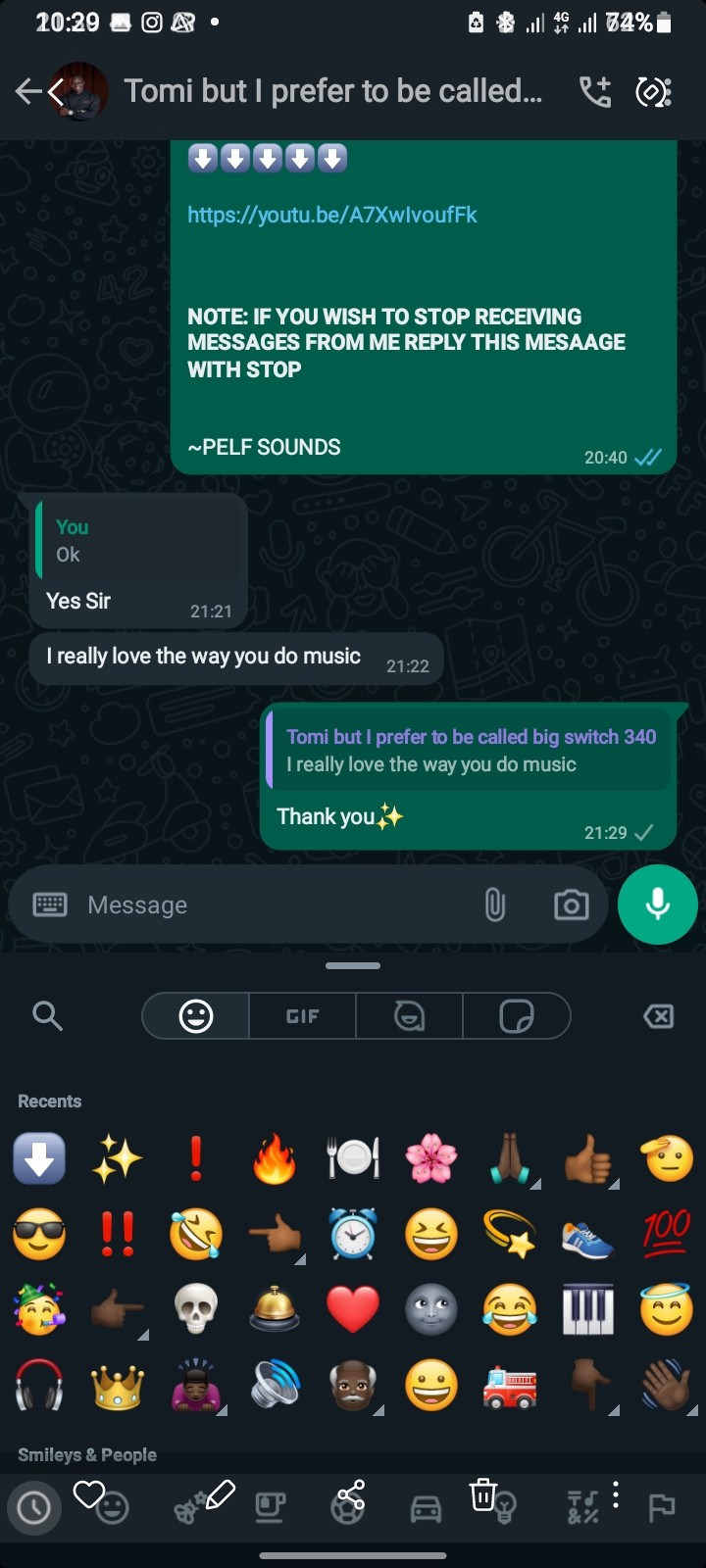Insert the crown emoji
The image size is (706, 1568).
pyautogui.click(x=118, y=1386)
